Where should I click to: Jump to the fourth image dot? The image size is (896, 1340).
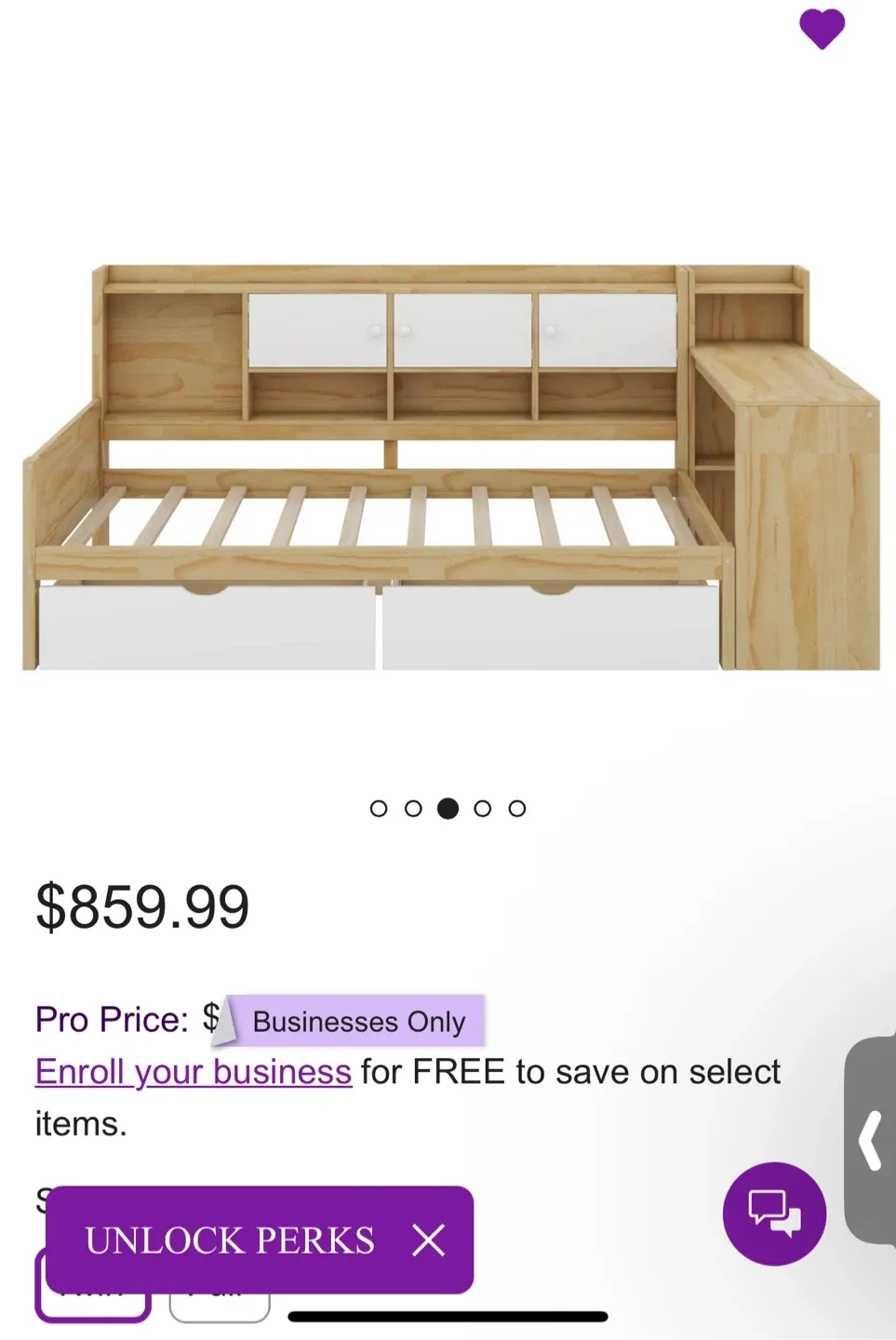[x=483, y=808]
